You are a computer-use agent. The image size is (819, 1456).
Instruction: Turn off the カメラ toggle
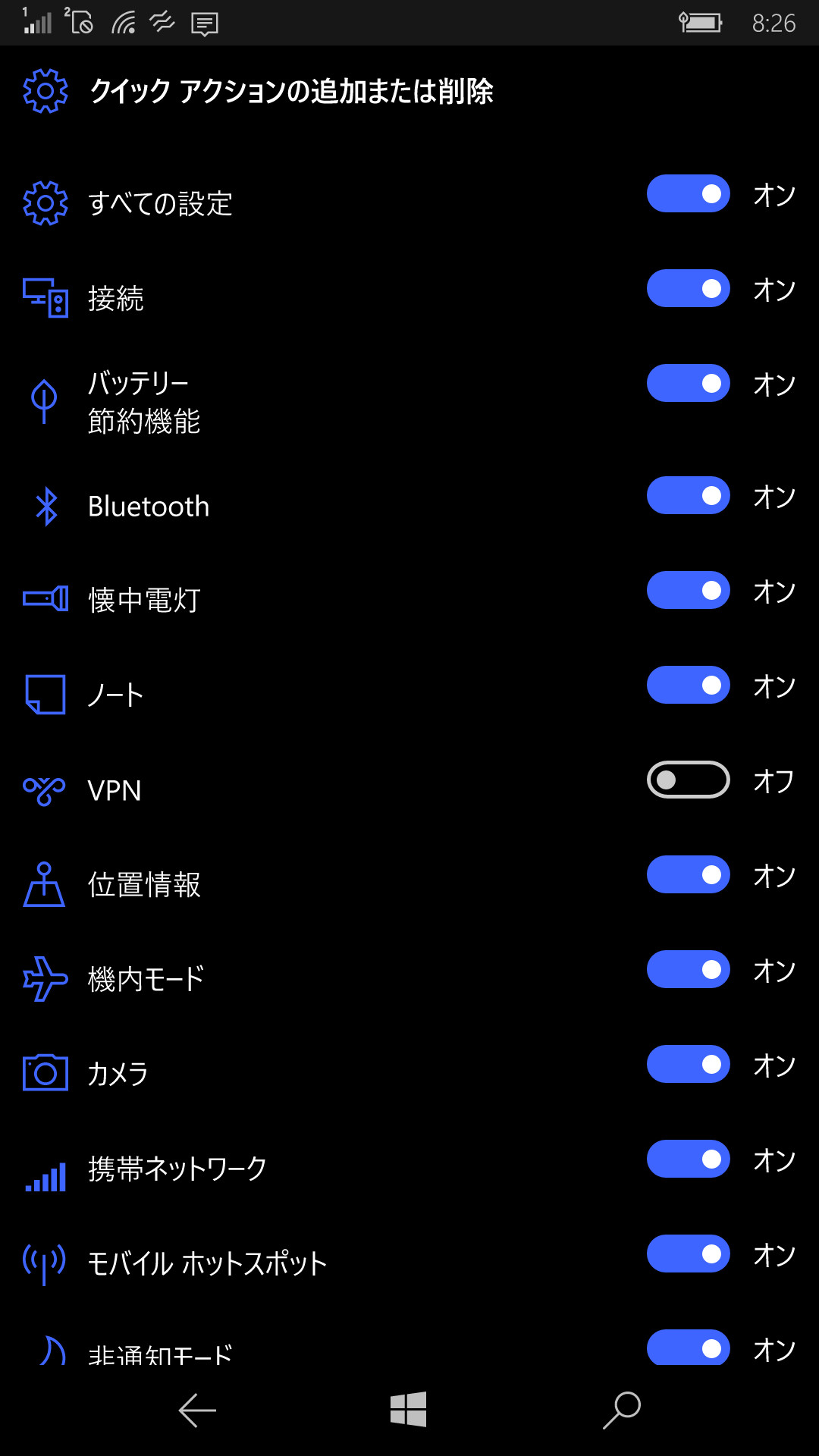(688, 1064)
